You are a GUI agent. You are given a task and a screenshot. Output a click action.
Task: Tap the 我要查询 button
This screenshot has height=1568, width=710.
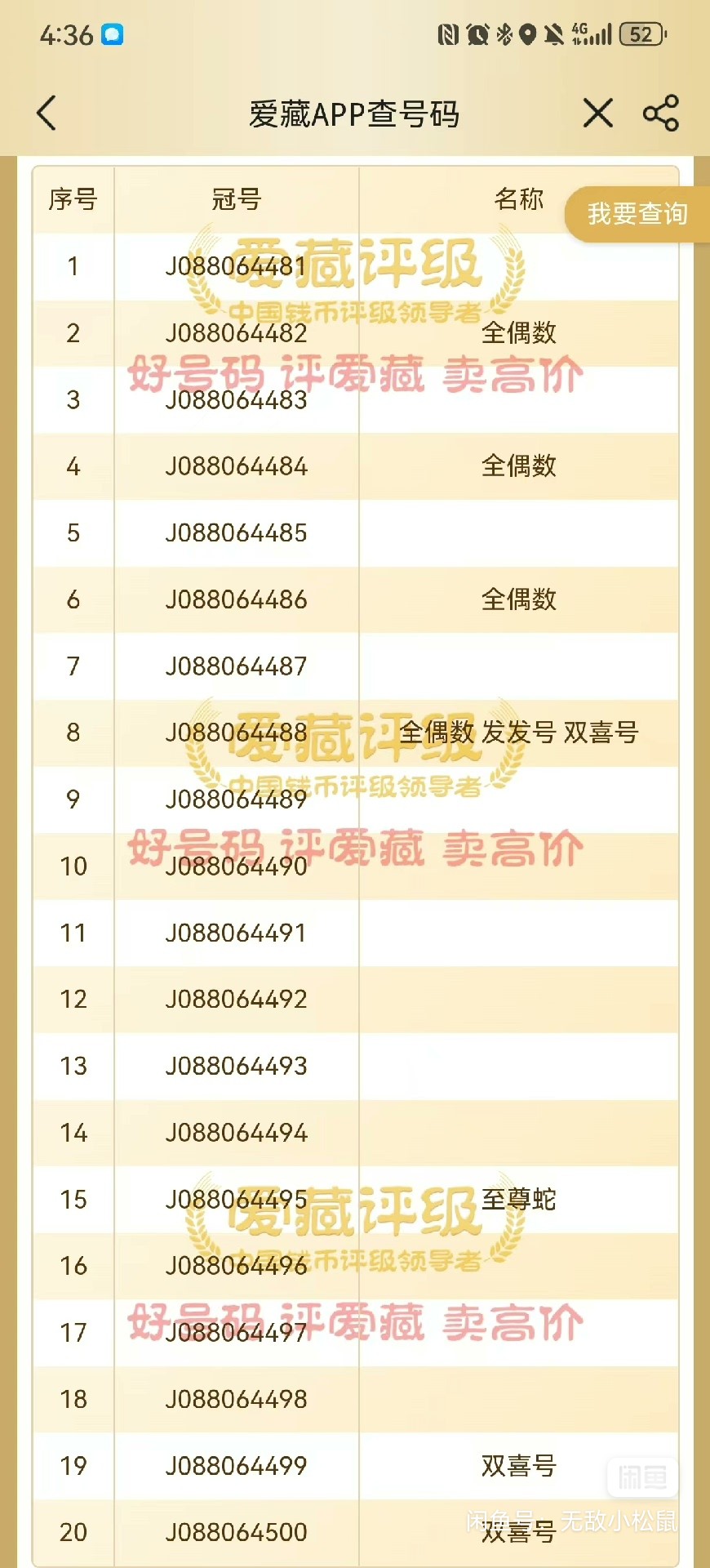coord(637,214)
